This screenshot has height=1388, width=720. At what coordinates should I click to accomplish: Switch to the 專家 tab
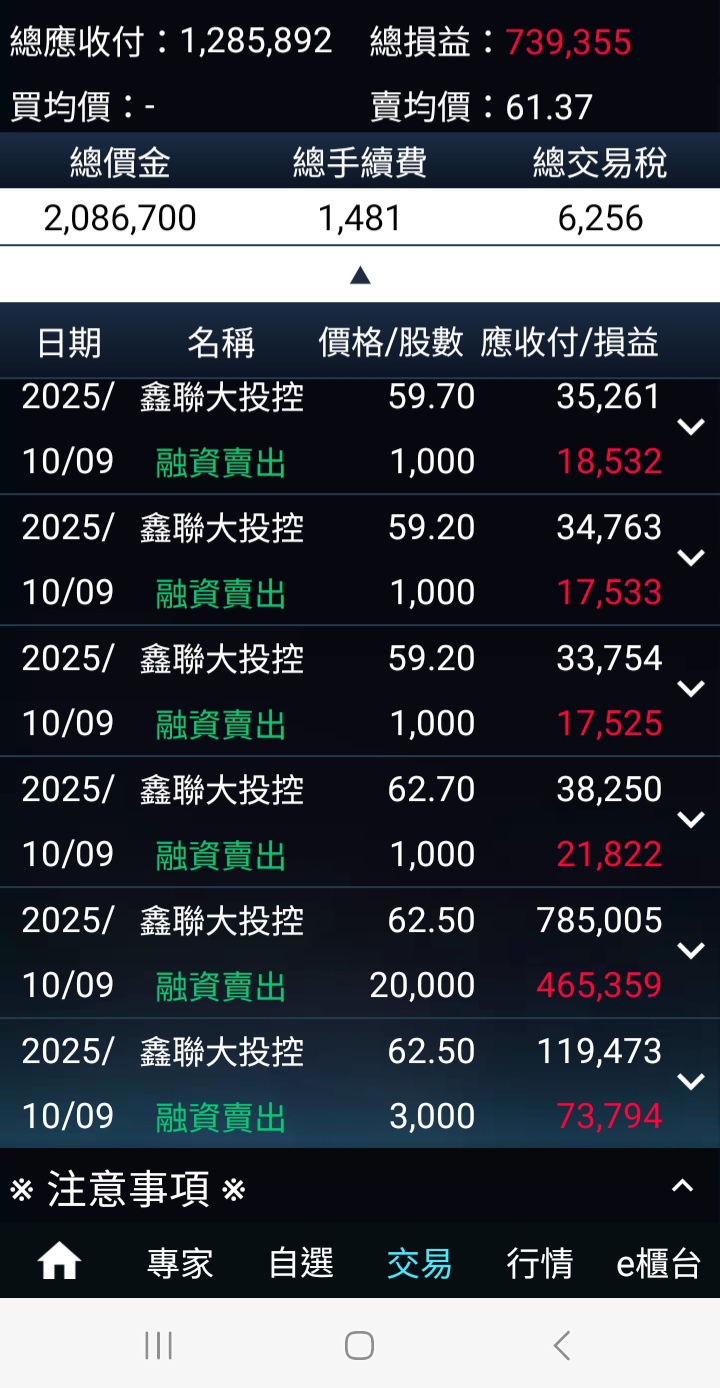[180, 1263]
